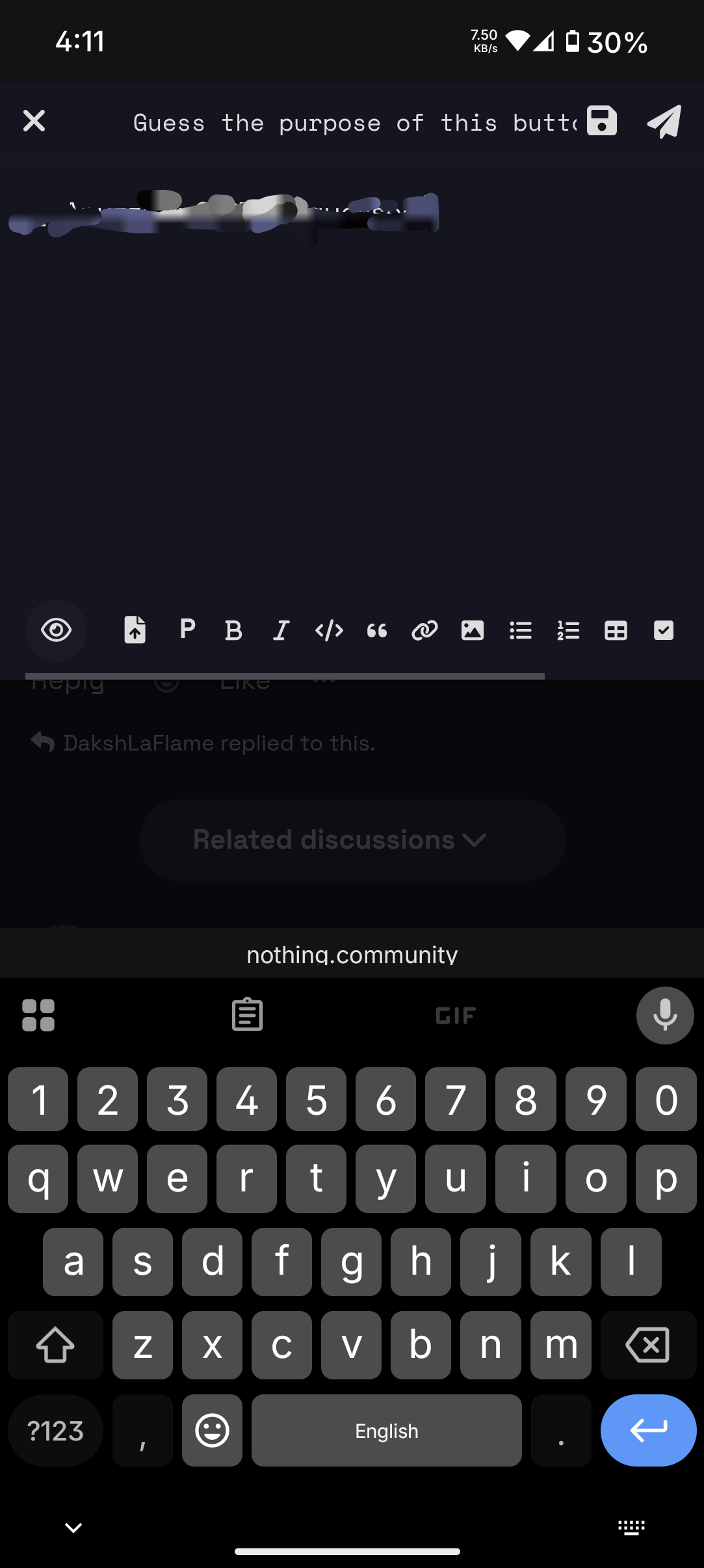Tap the keyboard backspace key
The image size is (704, 1568).
pos(647,1344)
